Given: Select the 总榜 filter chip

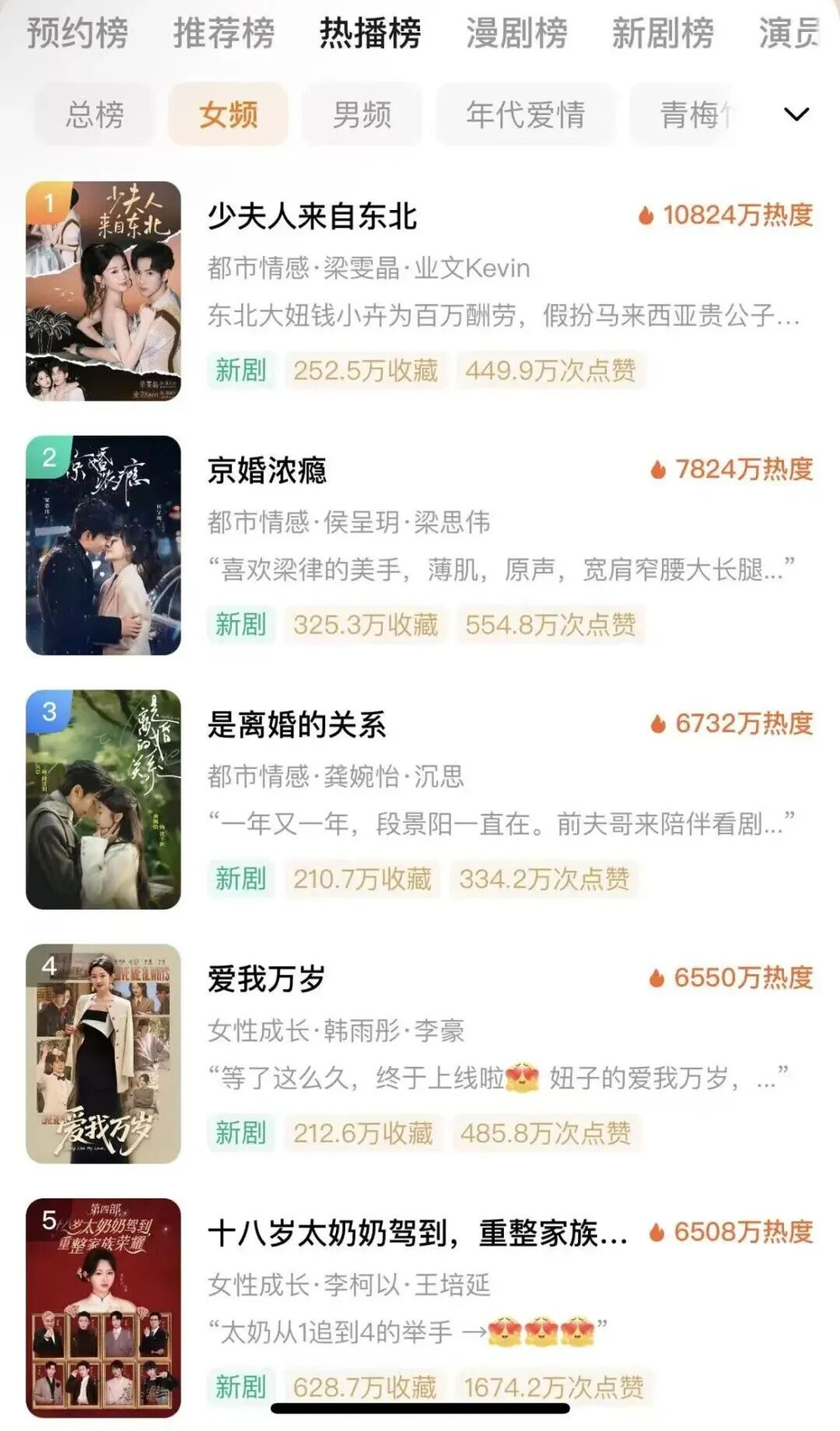Looking at the screenshot, I should [x=95, y=114].
